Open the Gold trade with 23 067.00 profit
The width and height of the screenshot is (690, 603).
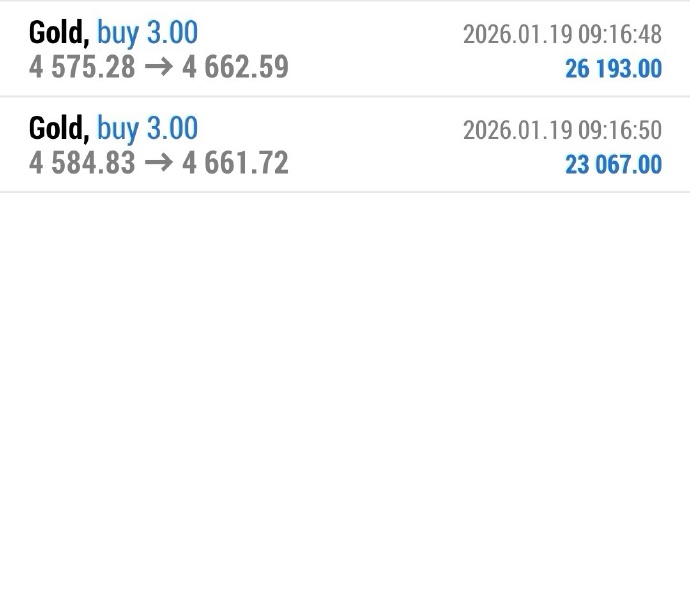pos(345,145)
